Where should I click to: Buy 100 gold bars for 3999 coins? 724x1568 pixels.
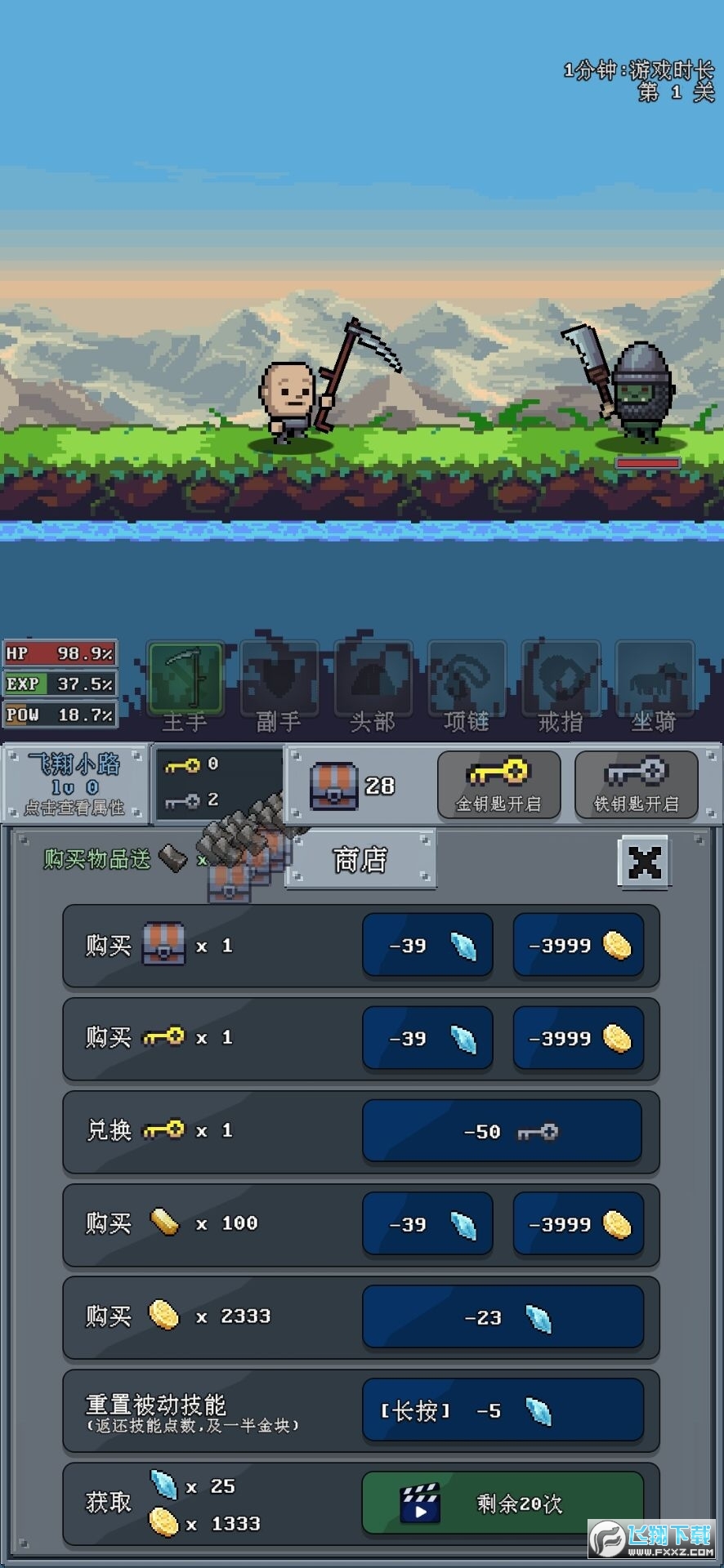click(x=578, y=1223)
